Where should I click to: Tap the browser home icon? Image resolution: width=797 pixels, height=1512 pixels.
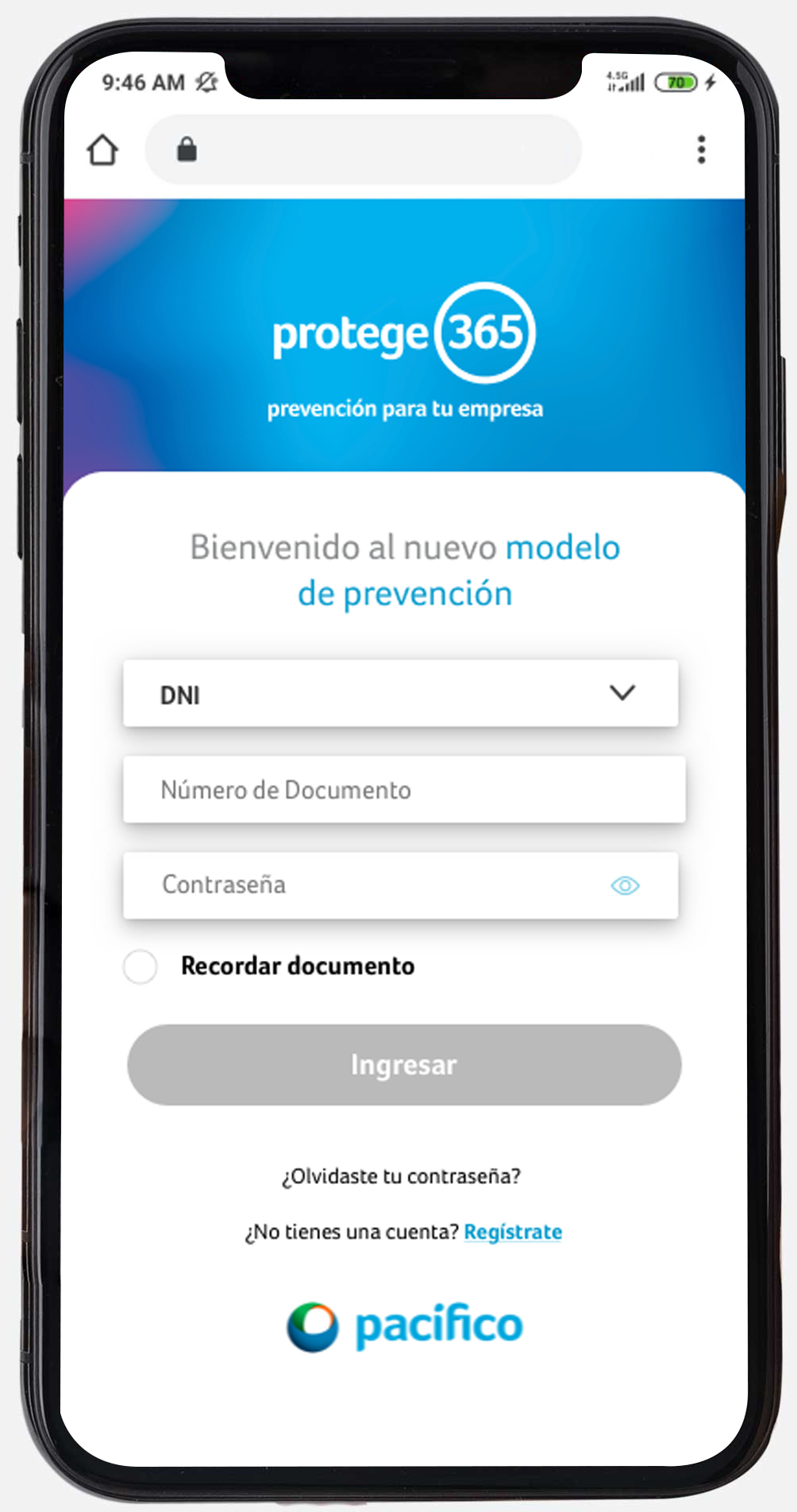point(102,149)
